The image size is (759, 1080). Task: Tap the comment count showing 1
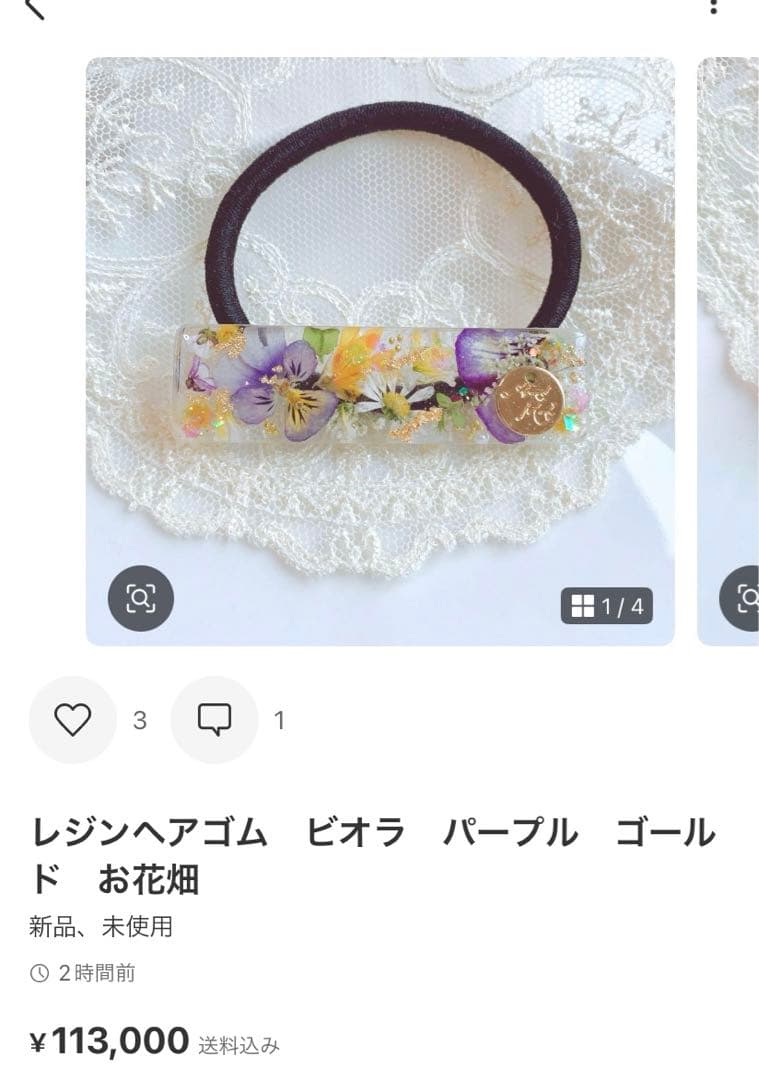278,718
